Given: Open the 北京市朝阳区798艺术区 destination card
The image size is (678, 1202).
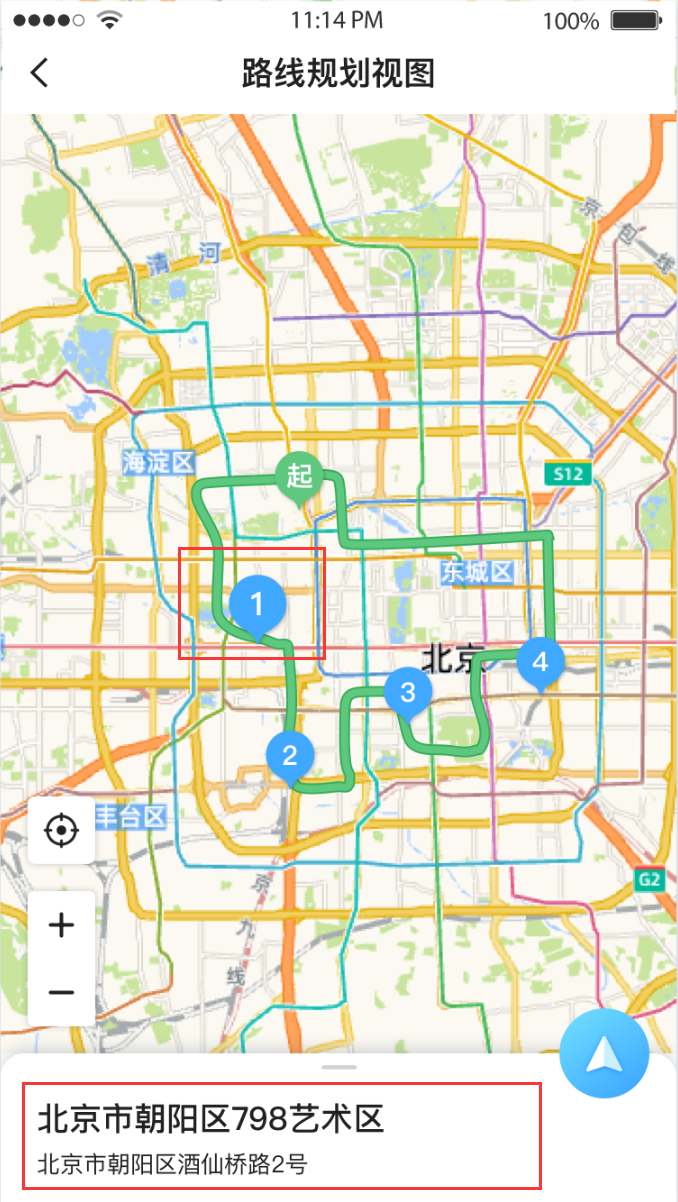Looking at the screenshot, I should pyautogui.click(x=282, y=1134).
